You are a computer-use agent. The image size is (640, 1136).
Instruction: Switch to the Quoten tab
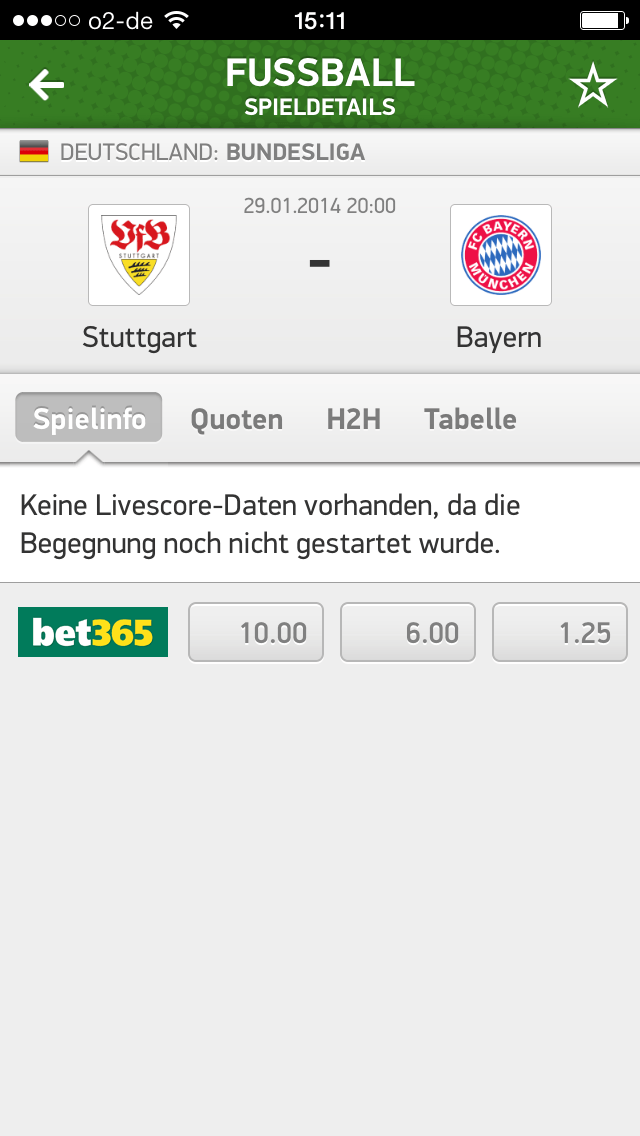click(x=236, y=419)
